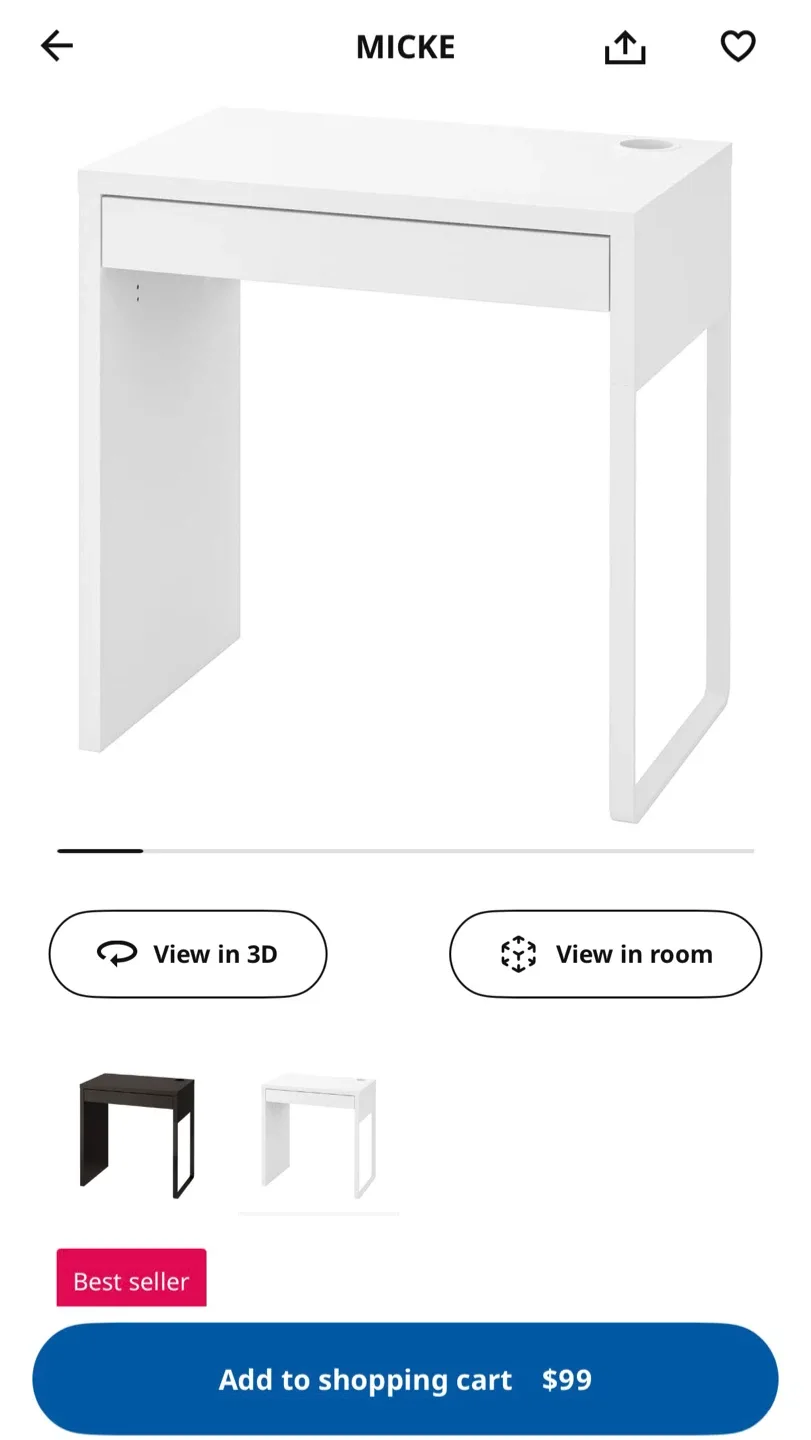Tap the image carousel progress bar

(x=405, y=851)
